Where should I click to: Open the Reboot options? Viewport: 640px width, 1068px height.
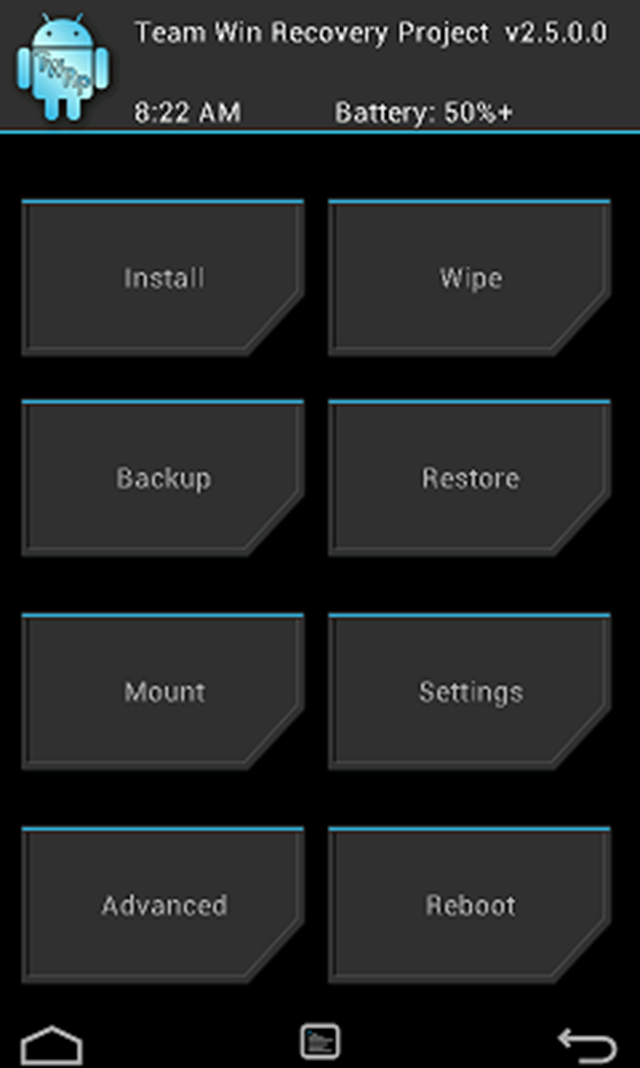point(470,905)
